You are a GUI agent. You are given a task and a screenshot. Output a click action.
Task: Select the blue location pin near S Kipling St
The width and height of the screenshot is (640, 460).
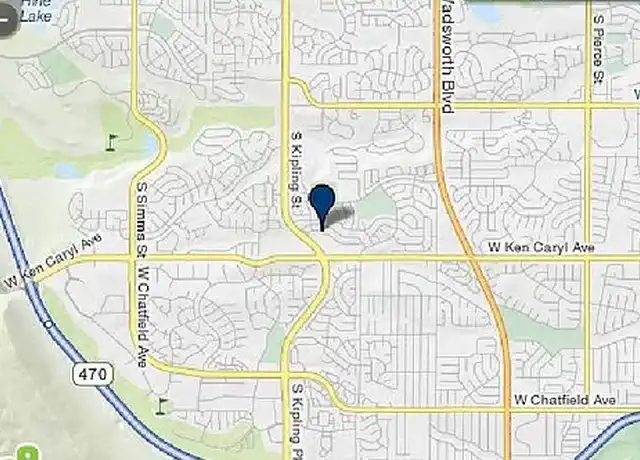pyautogui.click(x=322, y=204)
